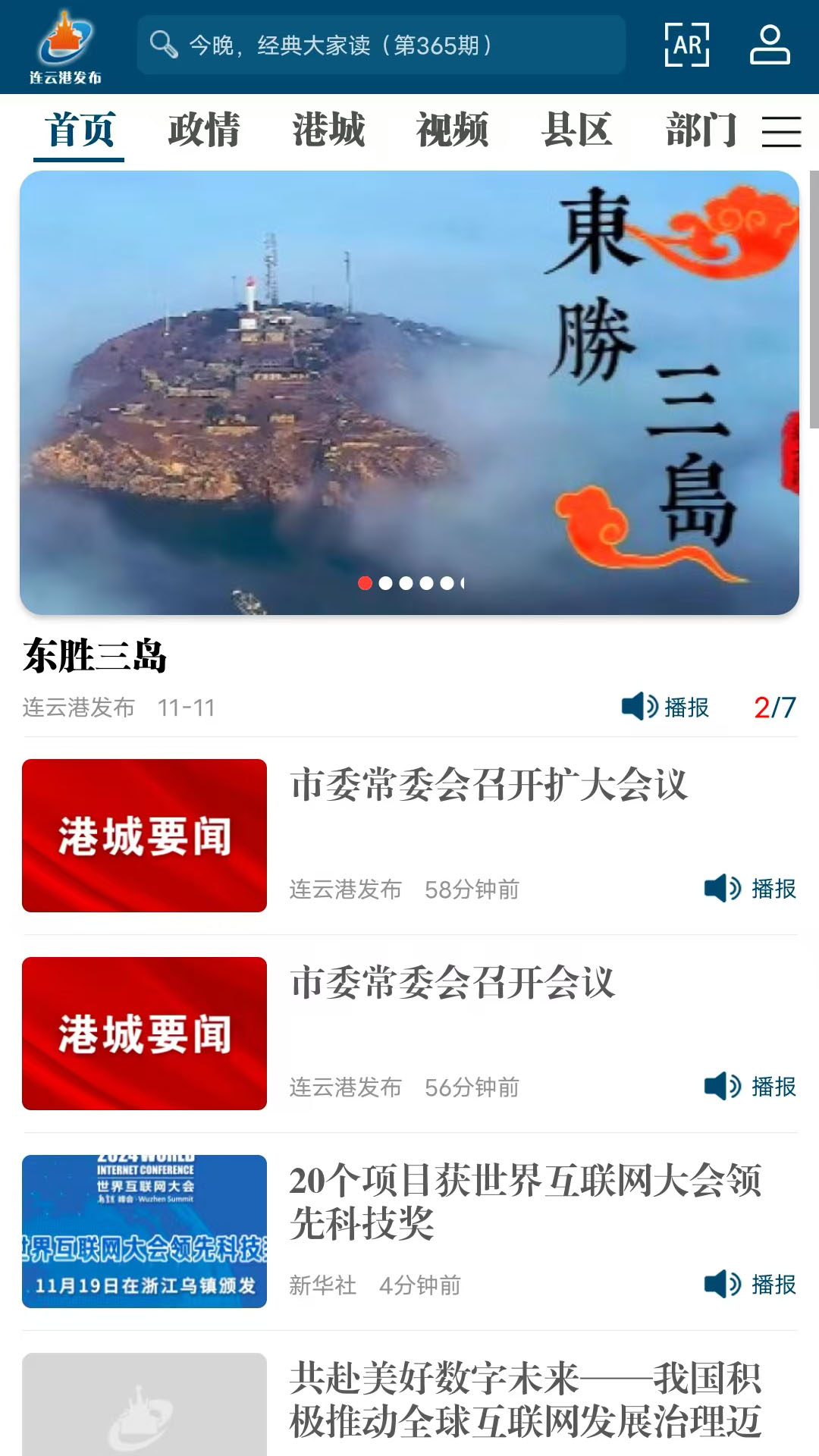Go to the 首页 tab
Screen dimensions: 819x1456
point(79,130)
